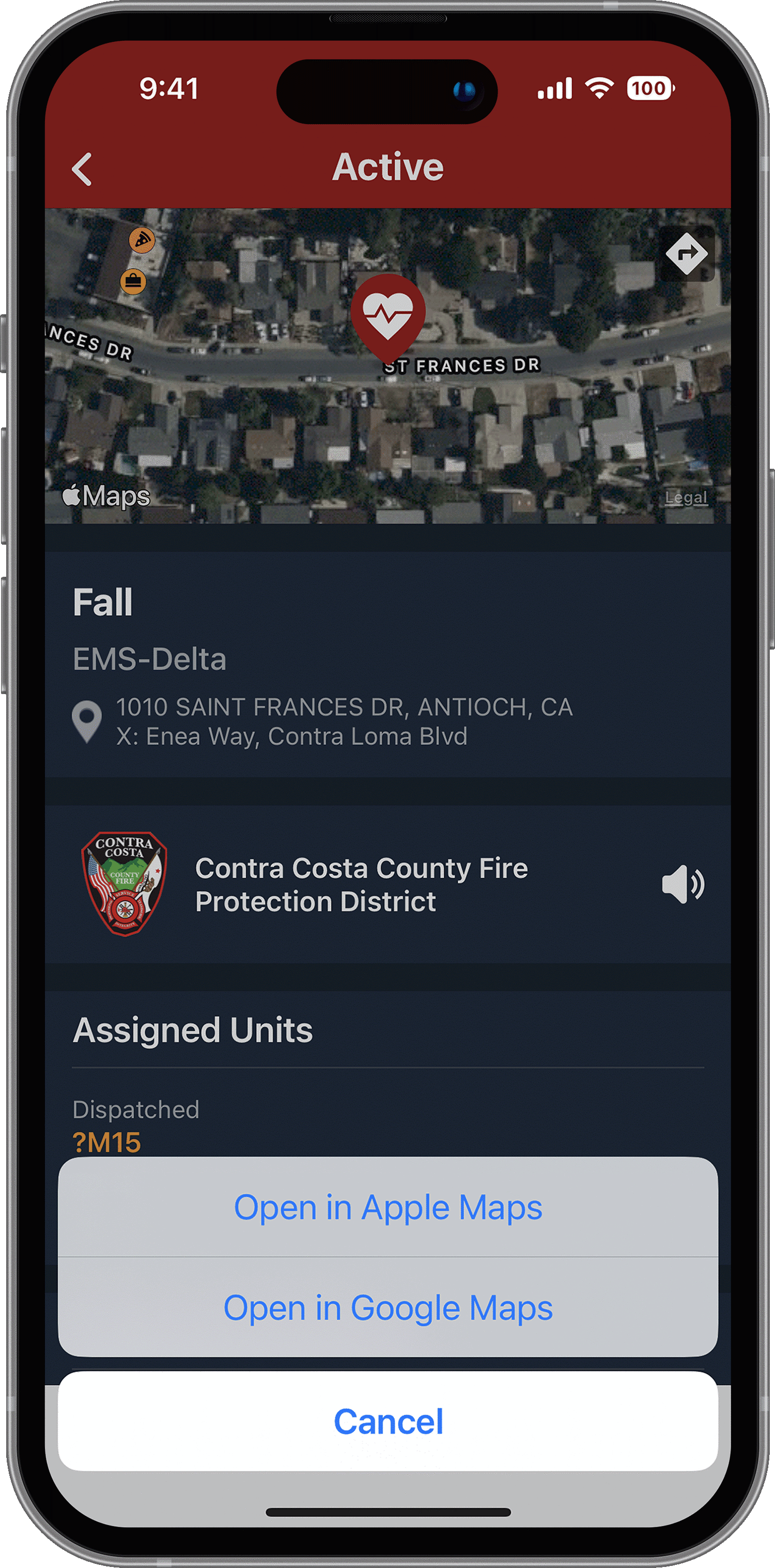Open the Legal link on the map
Screen dimensions: 775x1568
[x=686, y=497]
